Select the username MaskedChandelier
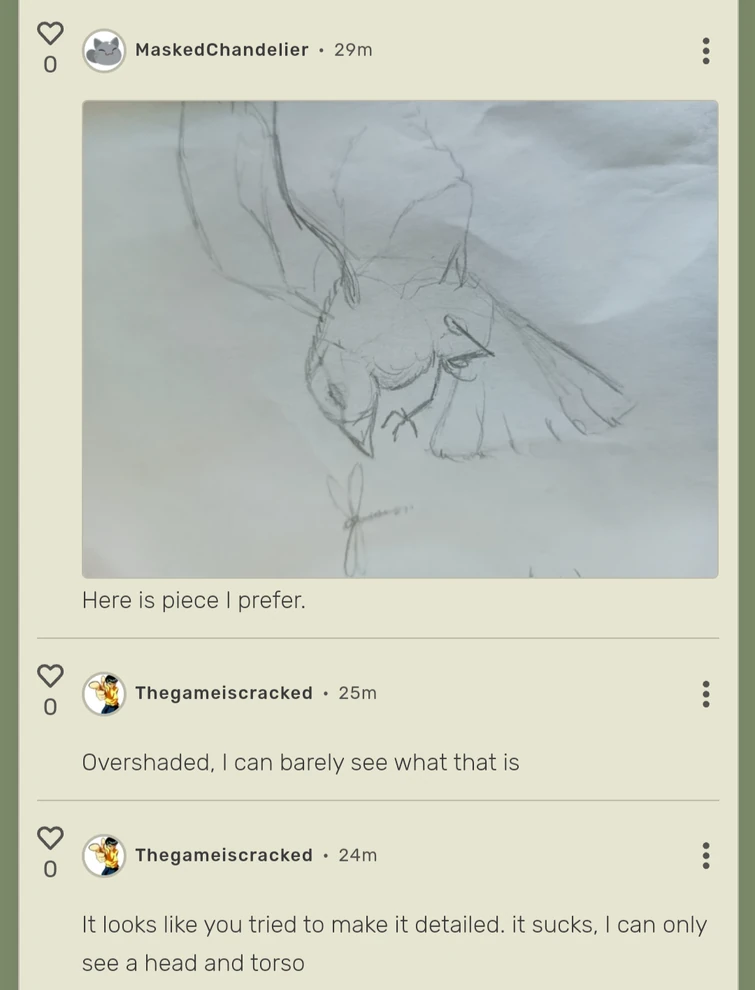Screen dimensions: 755x990 coord(222,50)
